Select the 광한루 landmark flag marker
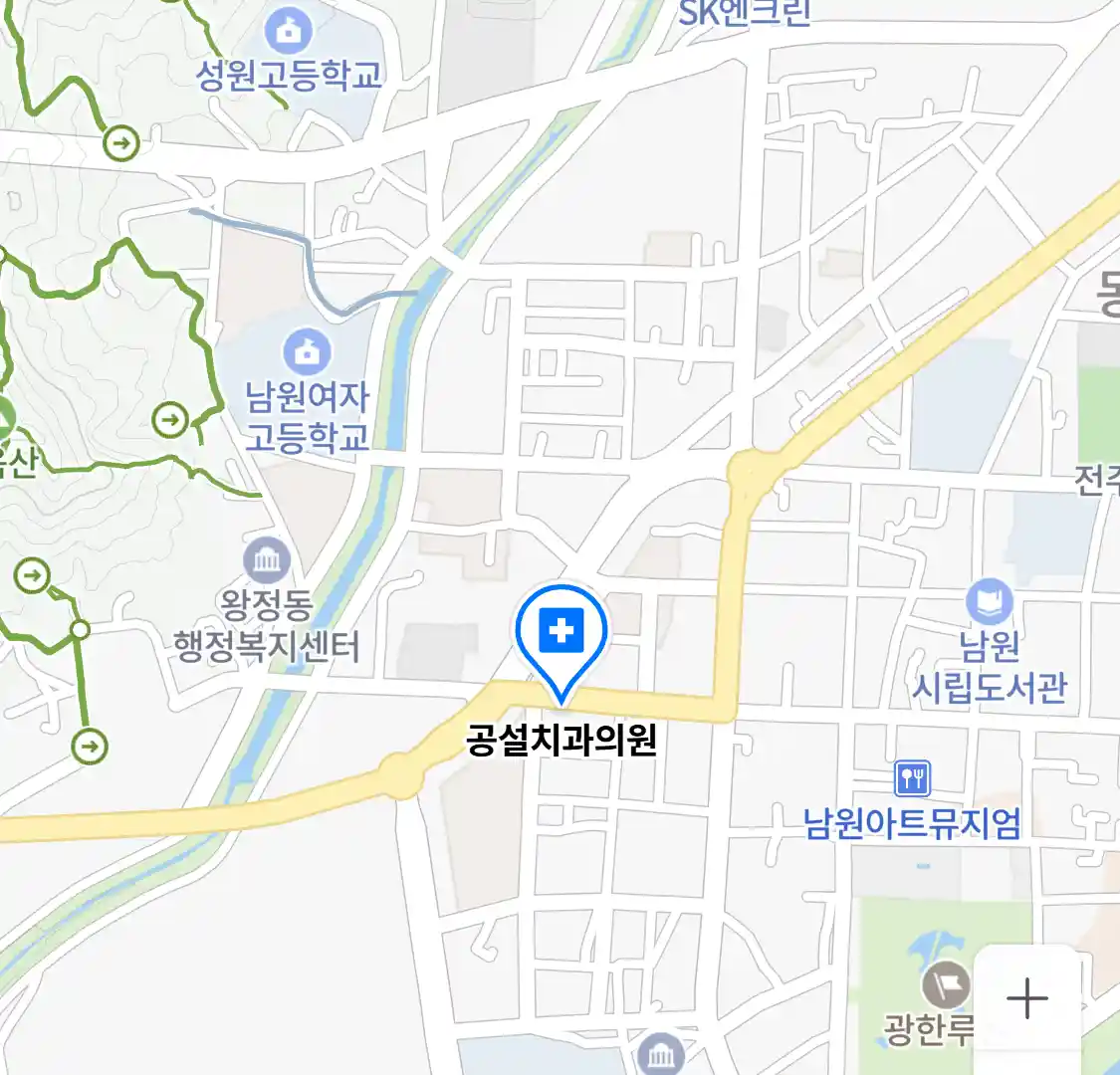1120x1075 pixels. tap(944, 985)
